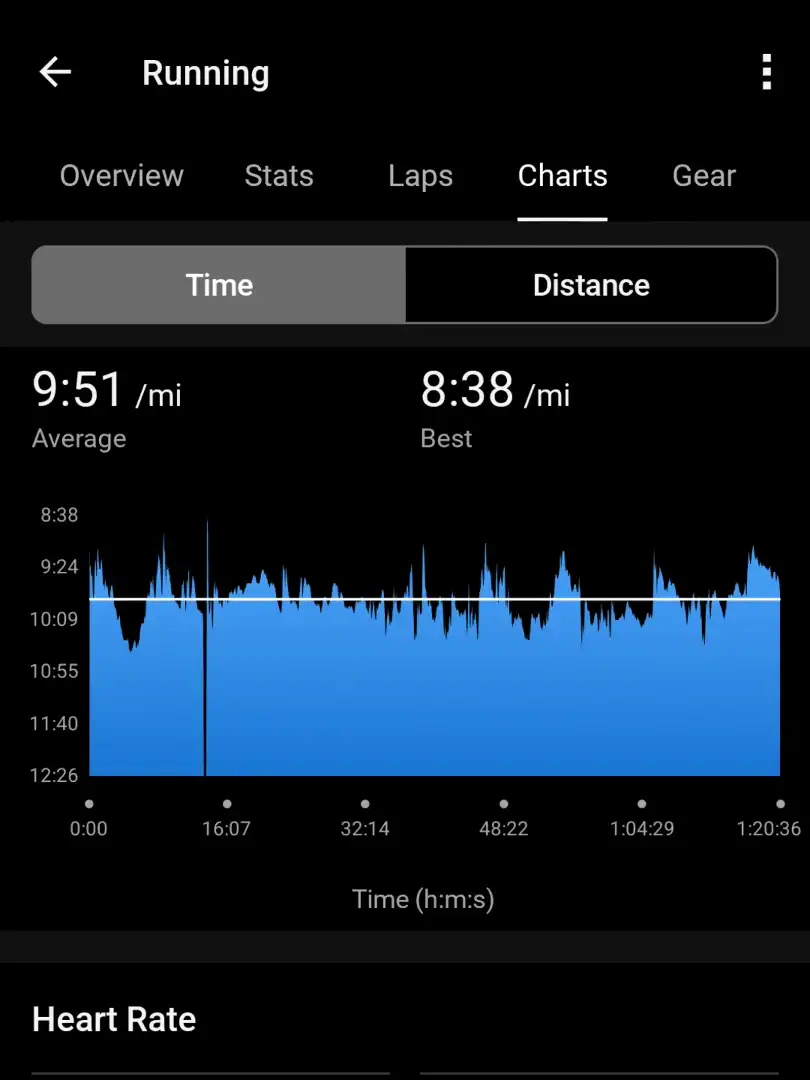Select the Time chart axis
This screenshot has width=810, height=1080.
(219, 285)
